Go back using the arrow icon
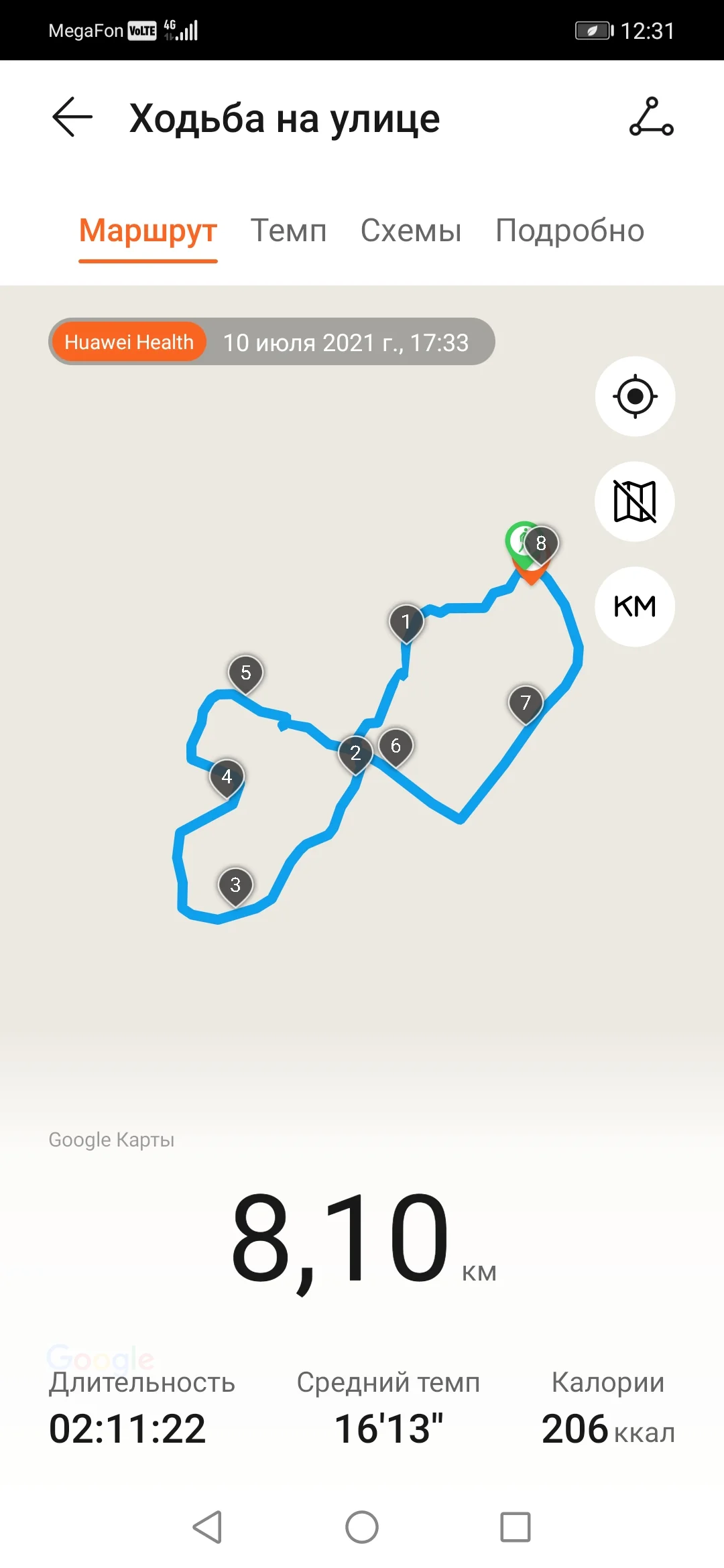Viewport: 724px width, 1568px height. 72,117
